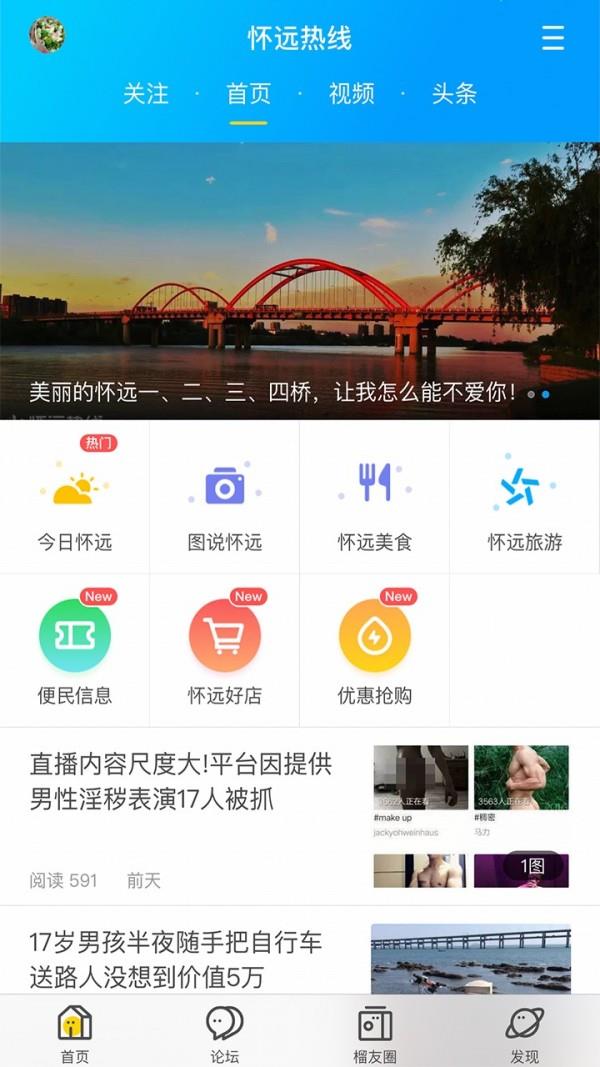Open the 怀远 bridges banner
The width and height of the screenshot is (600, 1067).
[300, 280]
